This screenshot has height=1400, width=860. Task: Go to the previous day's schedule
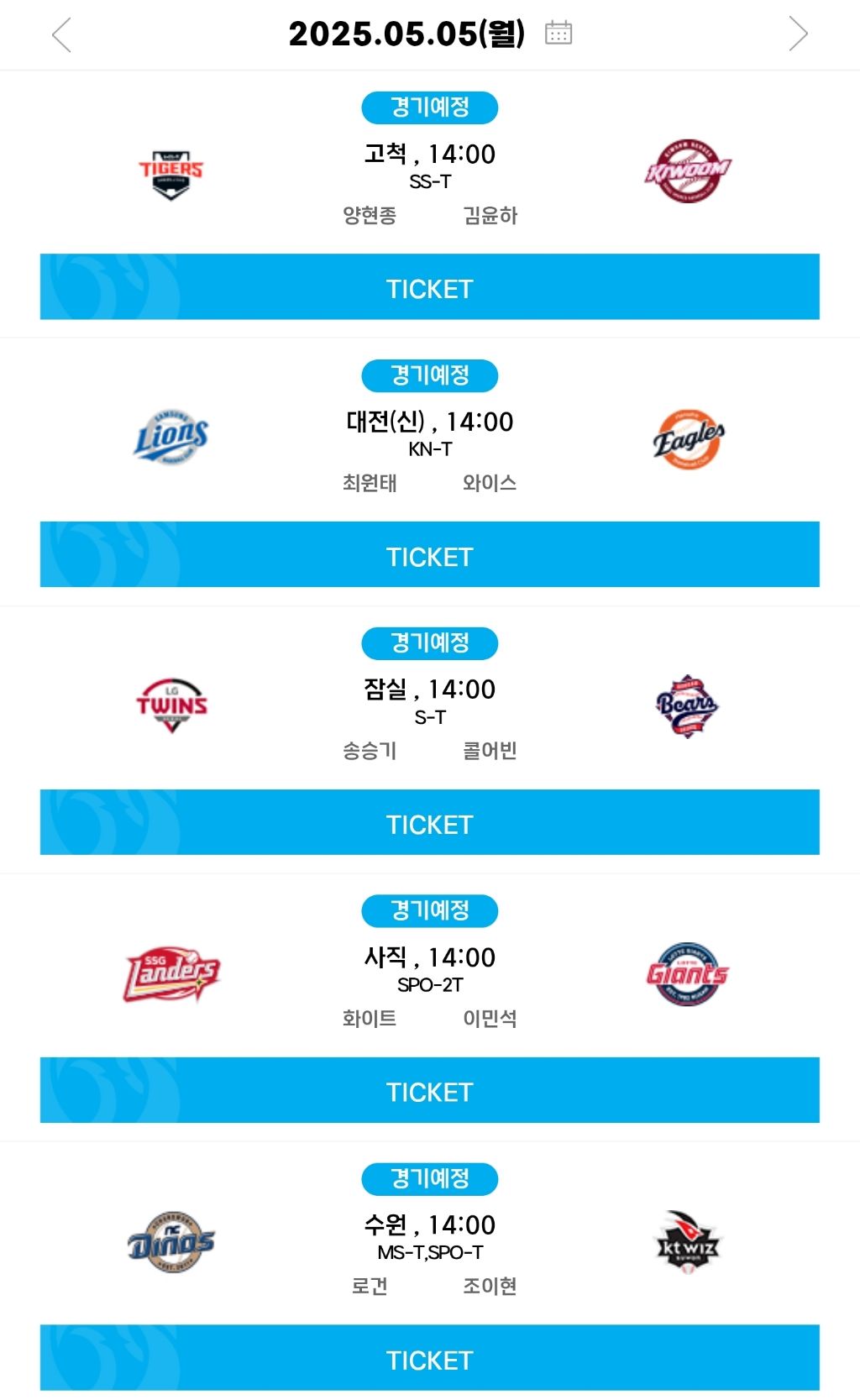coord(61,34)
